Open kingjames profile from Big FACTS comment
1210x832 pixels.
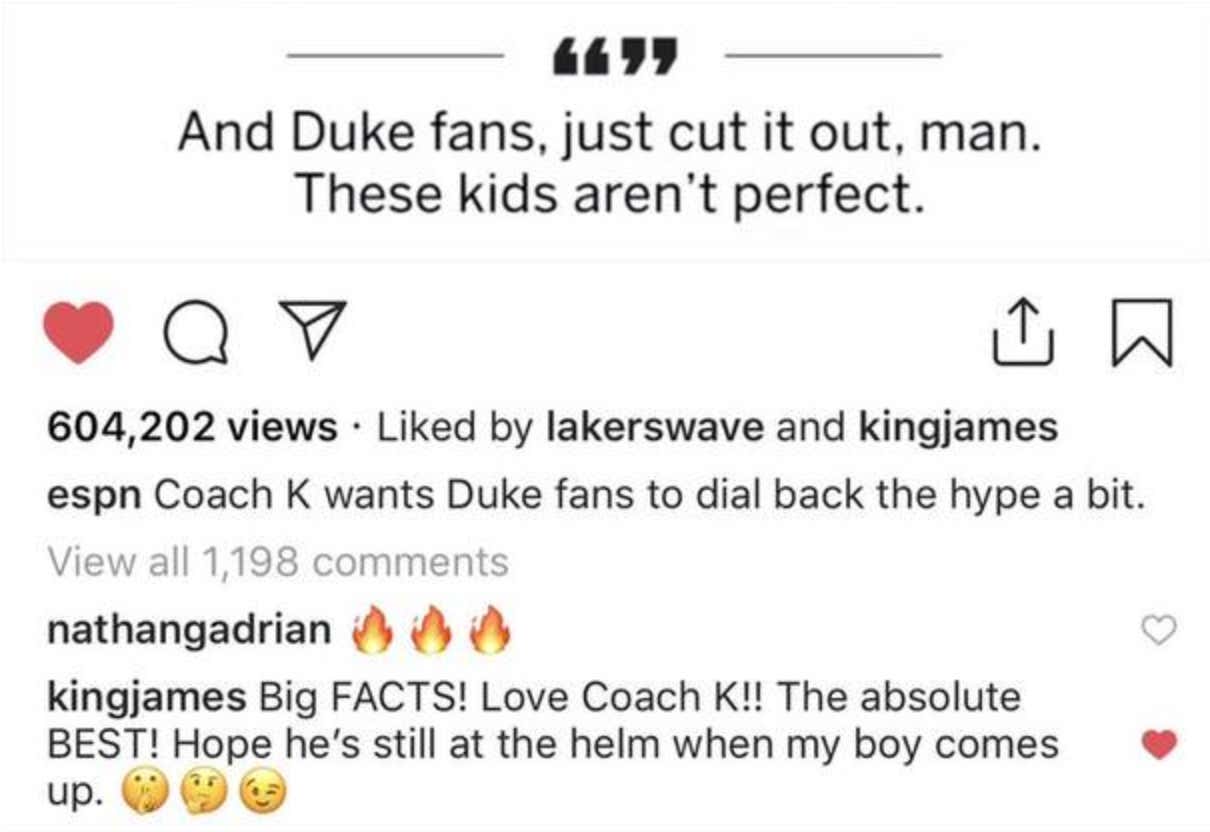click(x=146, y=696)
